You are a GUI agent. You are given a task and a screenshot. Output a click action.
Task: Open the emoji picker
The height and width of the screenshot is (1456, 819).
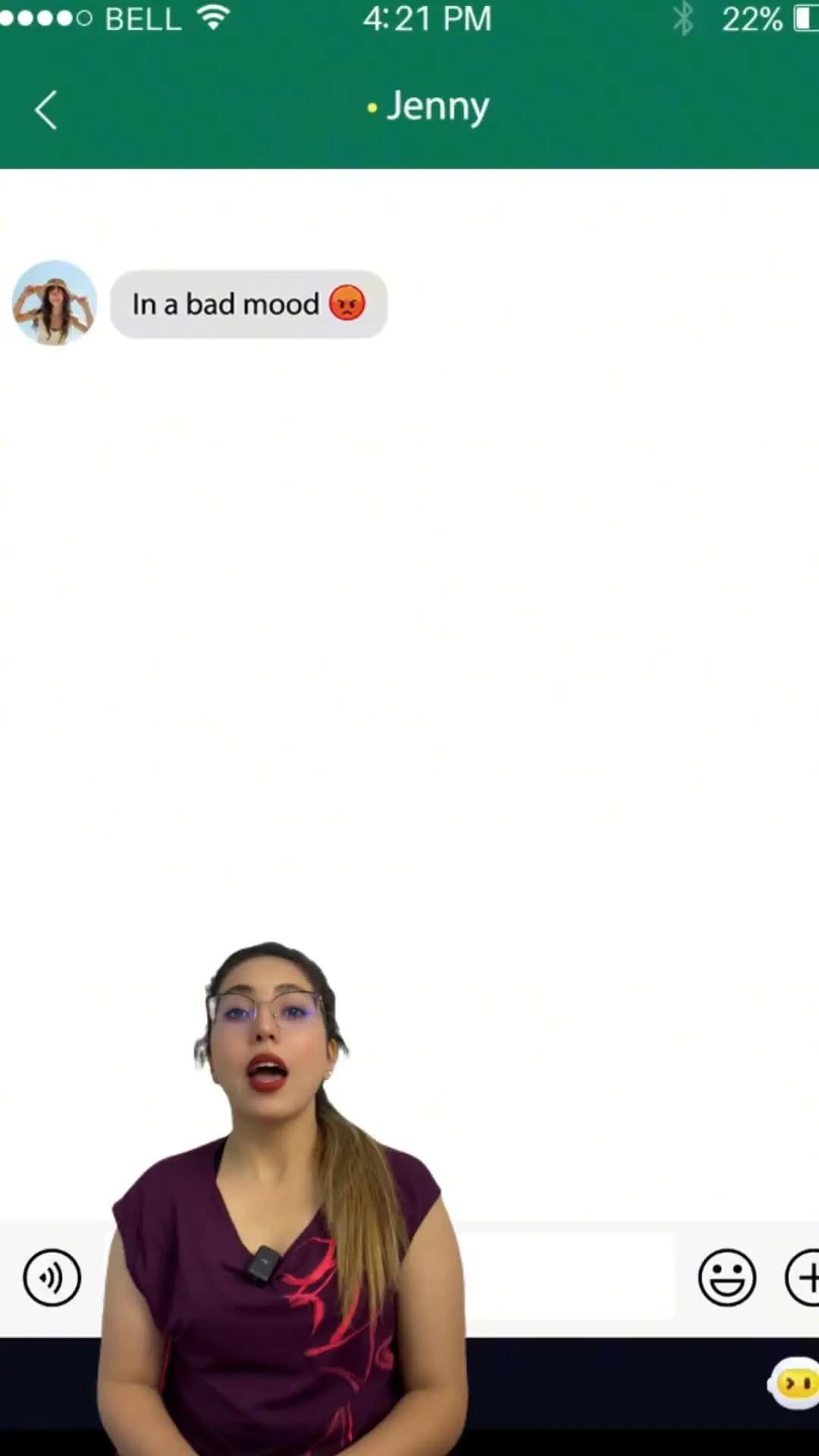point(726,1278)
